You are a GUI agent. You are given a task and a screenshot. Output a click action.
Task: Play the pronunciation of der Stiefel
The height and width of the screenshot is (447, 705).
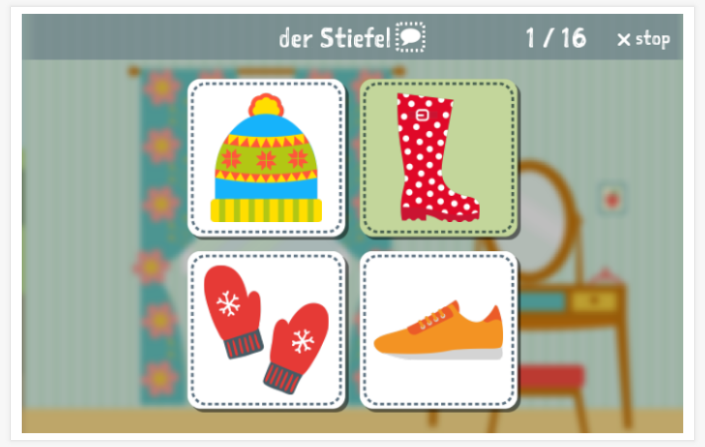click(411, 39)
